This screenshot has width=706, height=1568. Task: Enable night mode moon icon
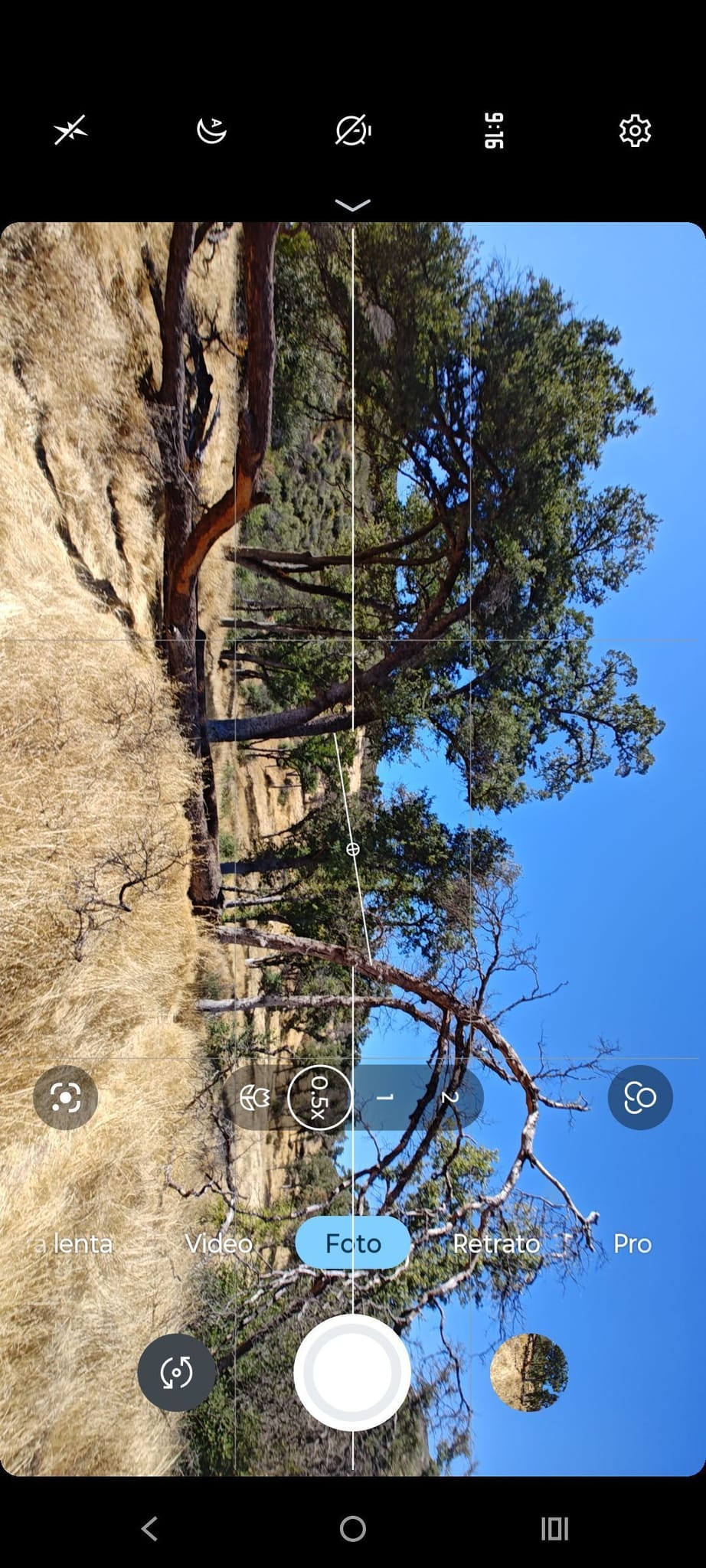coord(211,131)
